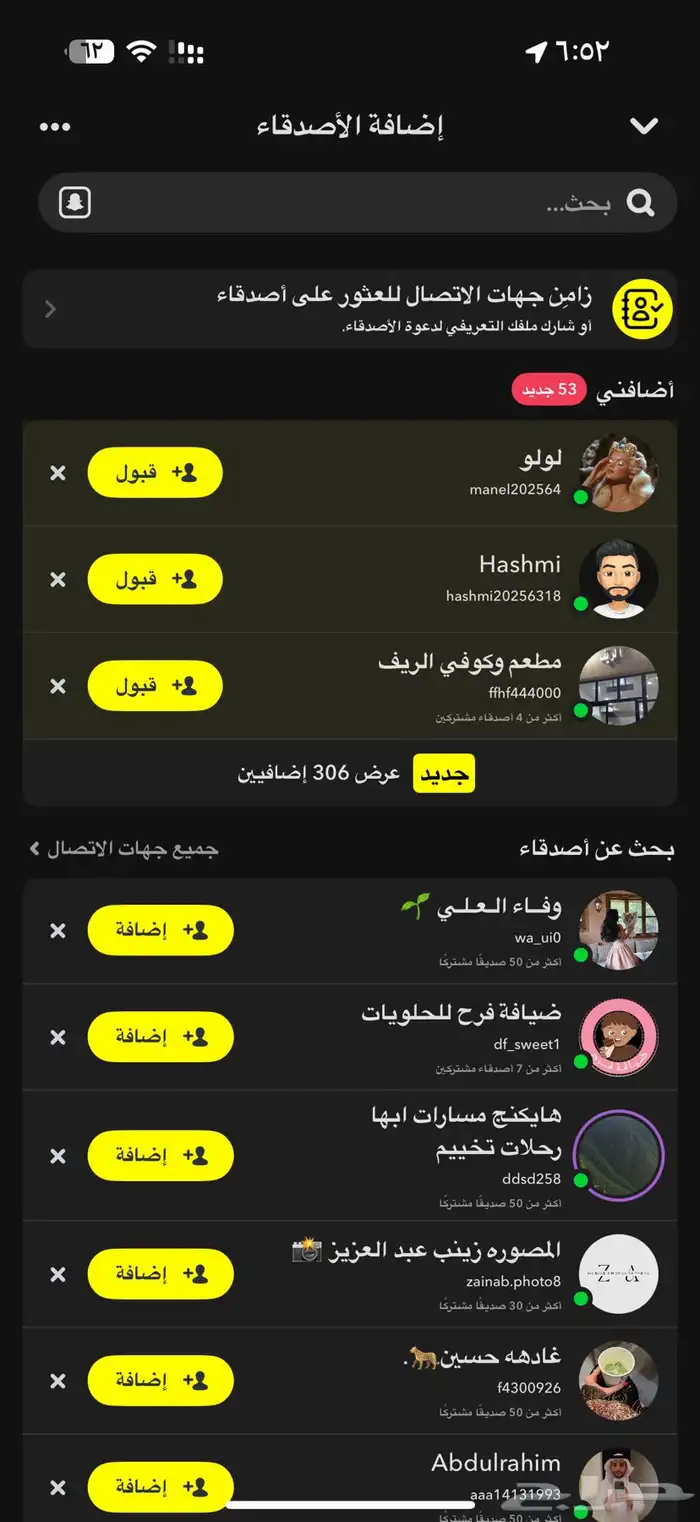
Task: Add the ddsd258 hiking account as a friend
Action: pos(160,1156)
